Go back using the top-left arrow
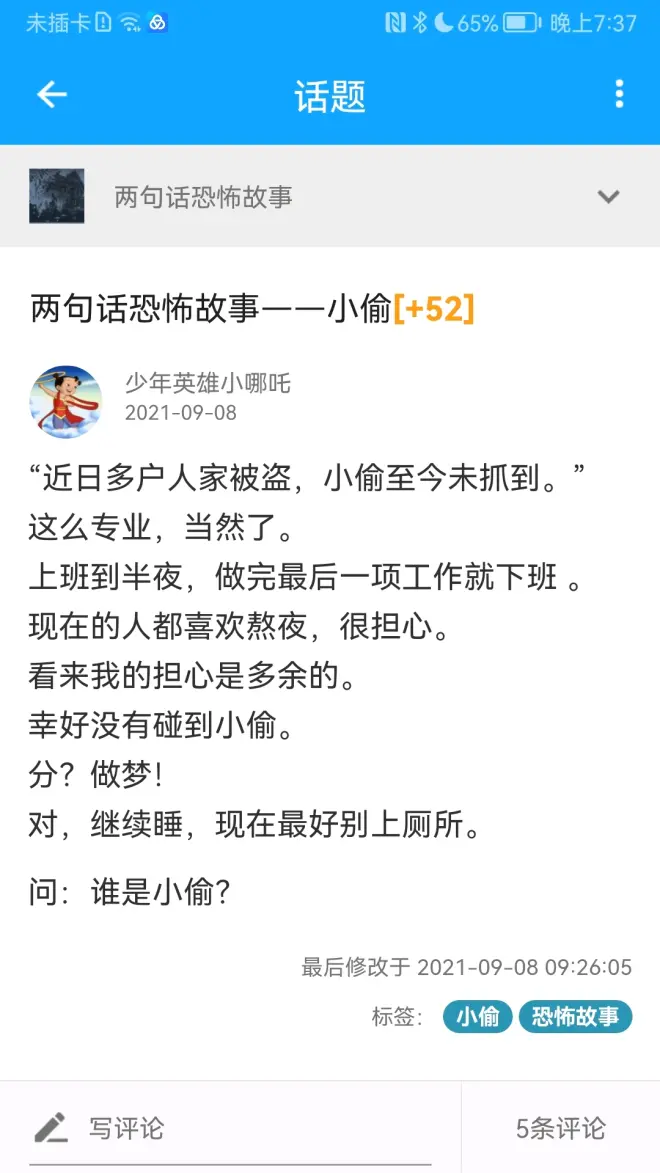 (51, 95)
